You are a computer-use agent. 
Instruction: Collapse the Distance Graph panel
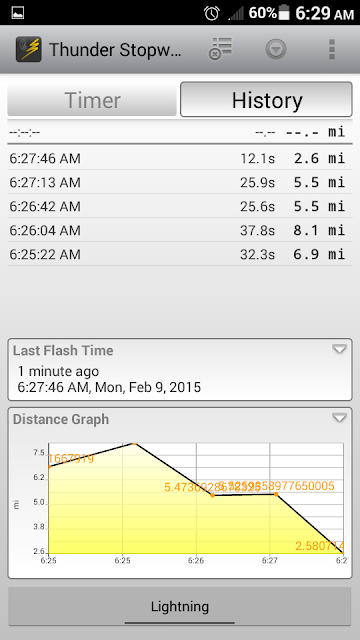340,418
